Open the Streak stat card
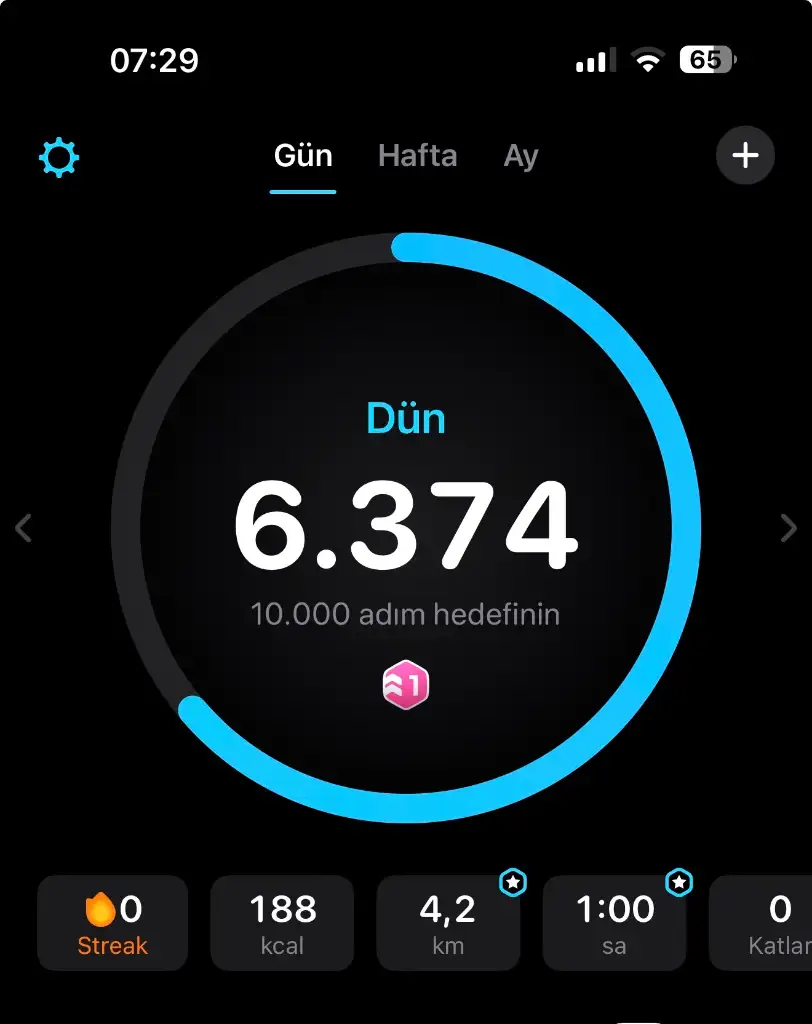This screenshot has width=812, height=1024. [113, 923]
